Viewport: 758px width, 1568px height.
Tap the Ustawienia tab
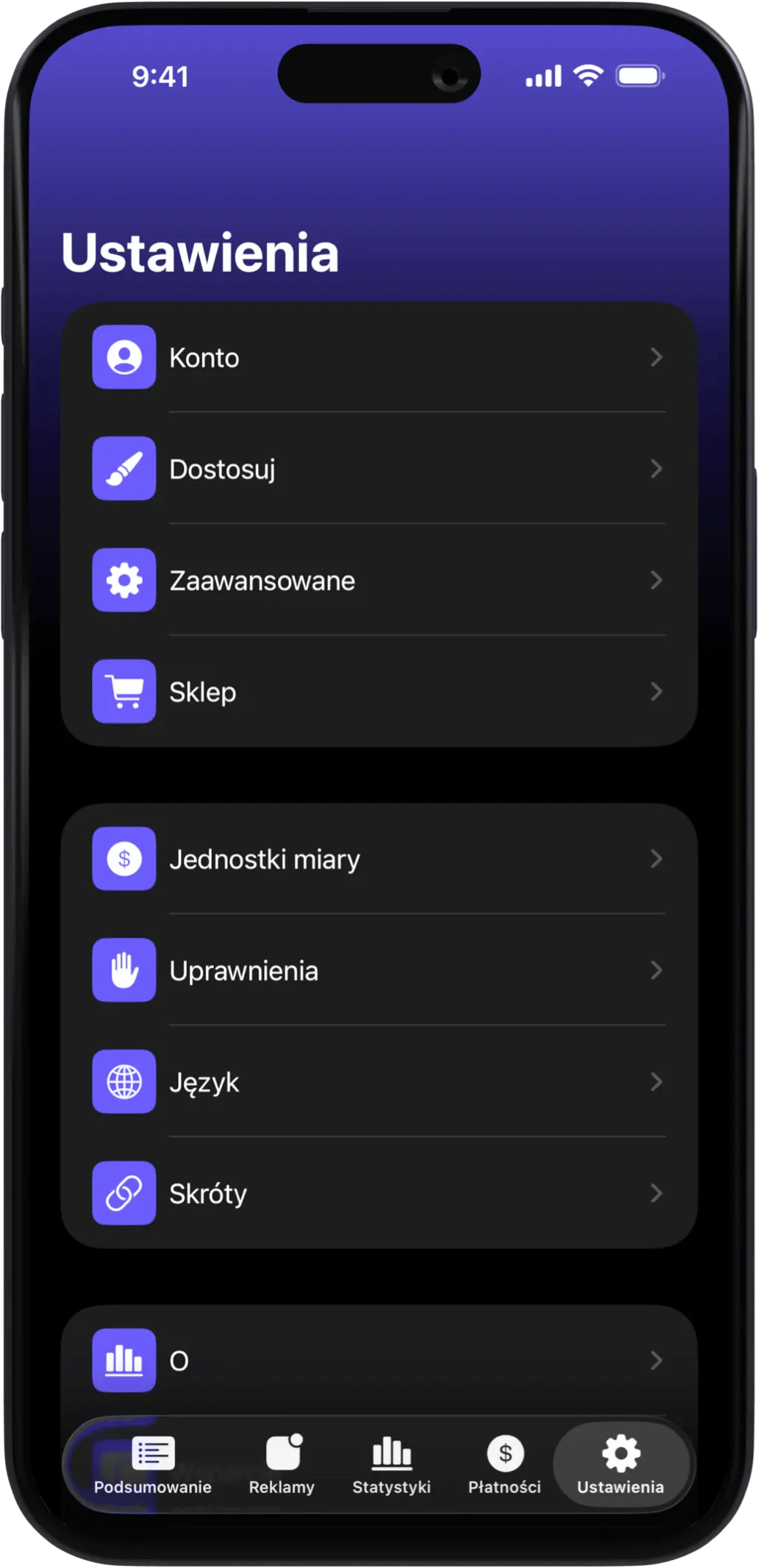[x=621, y=1465]
